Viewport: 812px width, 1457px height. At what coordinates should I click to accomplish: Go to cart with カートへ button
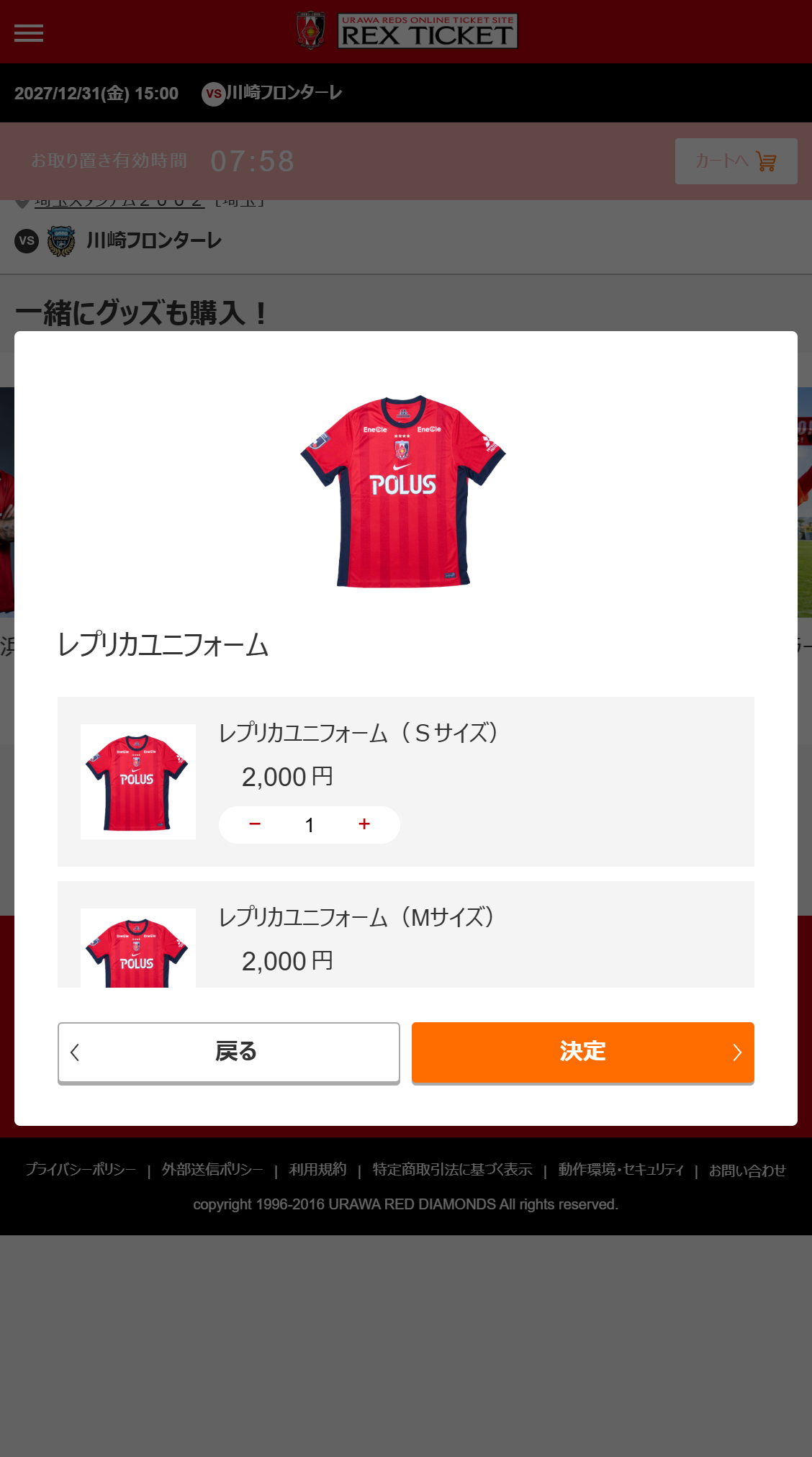click(736, 161)
